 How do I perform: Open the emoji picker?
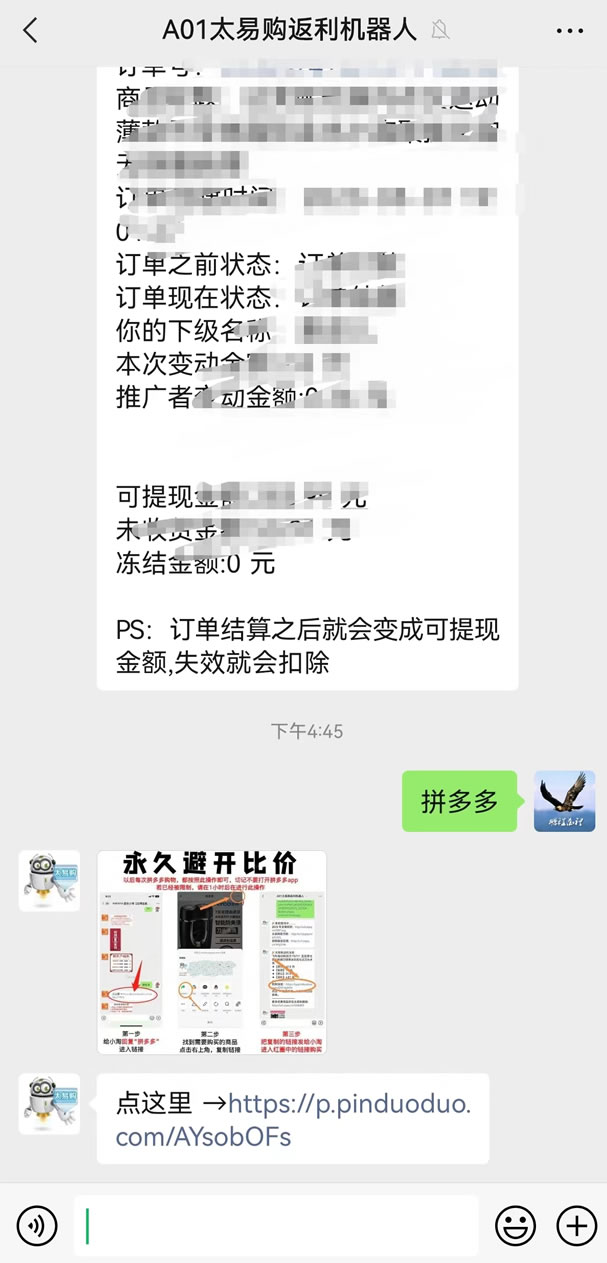point(515,1225)
